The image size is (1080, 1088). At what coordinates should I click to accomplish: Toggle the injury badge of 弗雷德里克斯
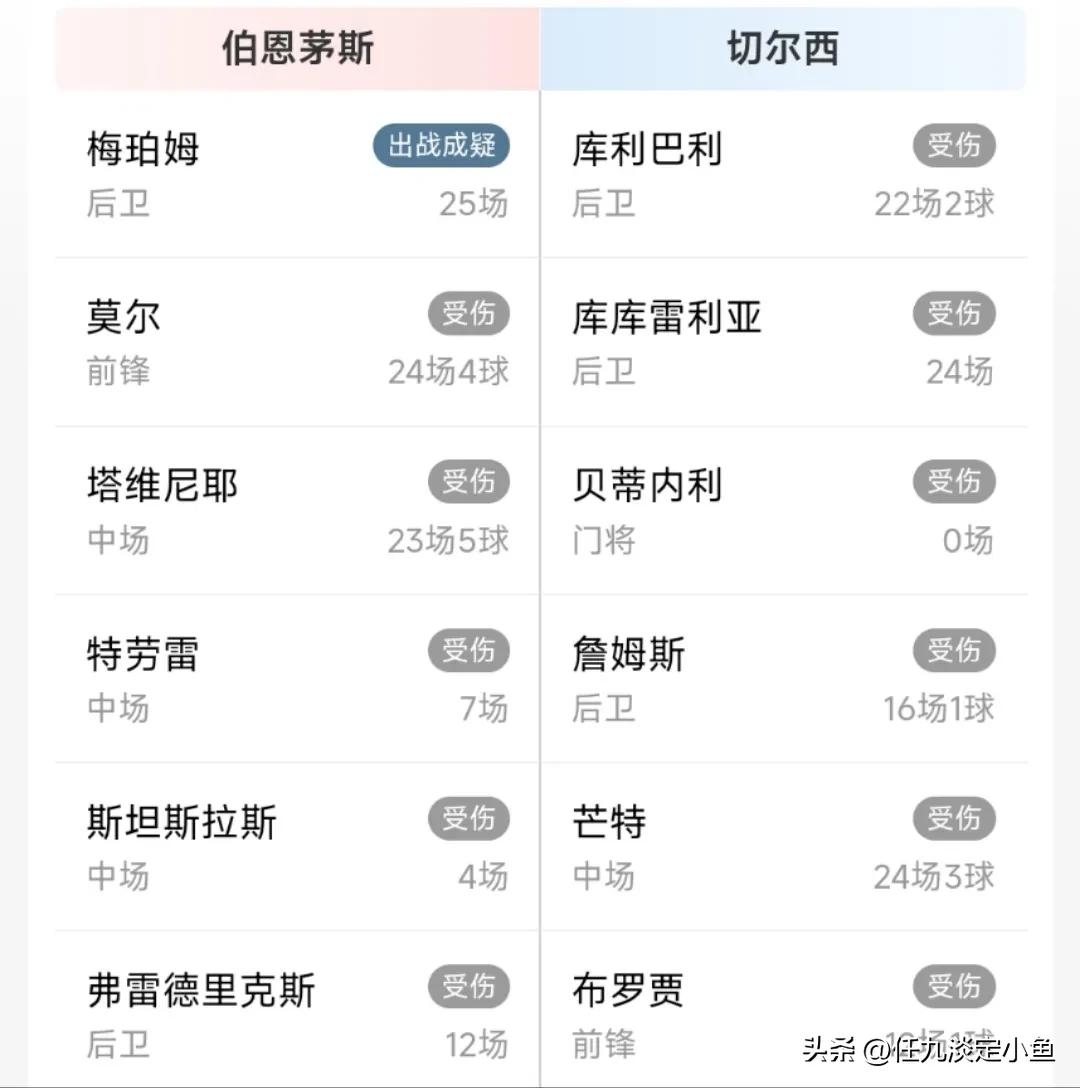click(470, 987)
